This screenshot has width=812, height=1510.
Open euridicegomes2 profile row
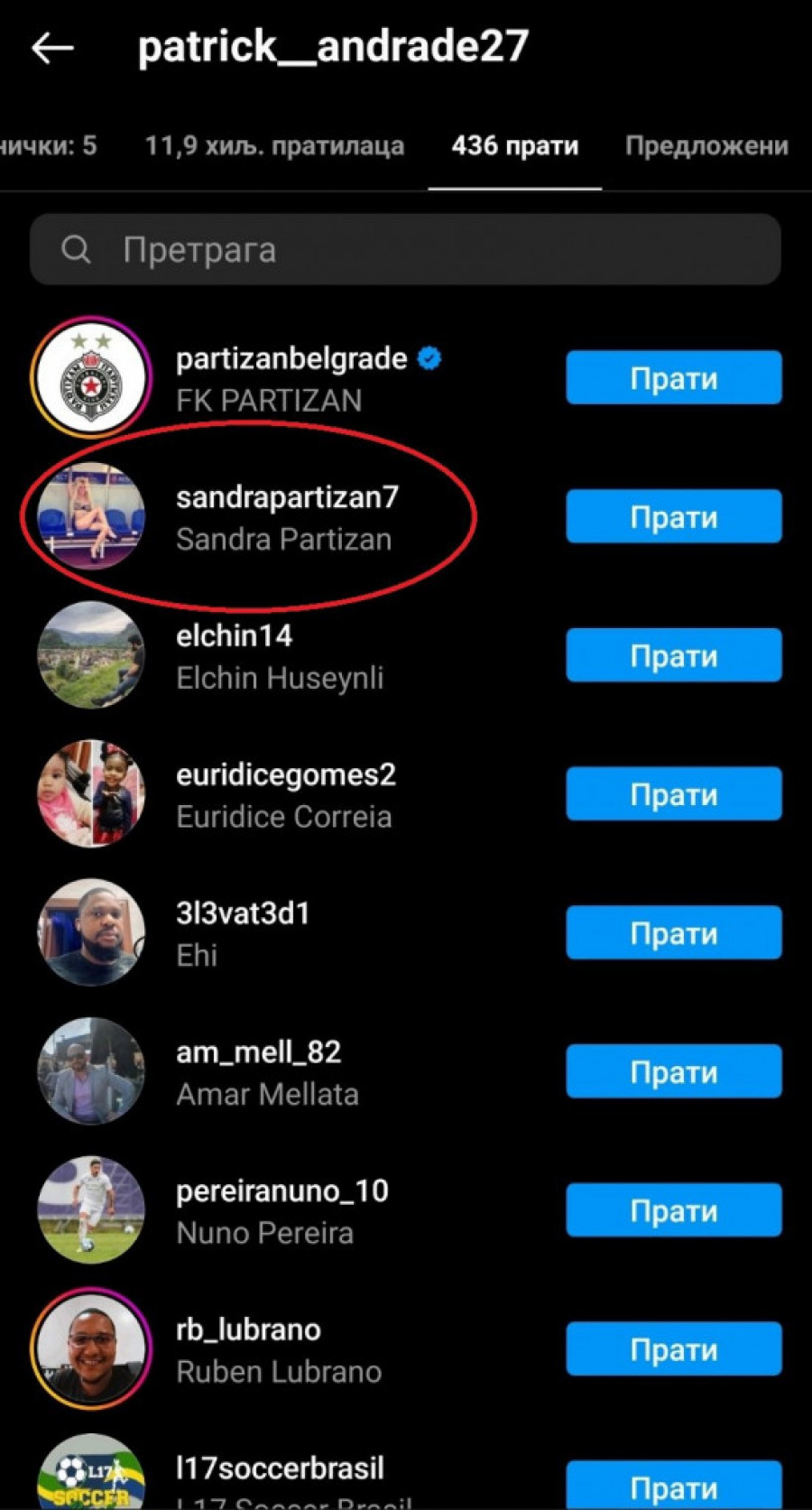click(285, 795)
